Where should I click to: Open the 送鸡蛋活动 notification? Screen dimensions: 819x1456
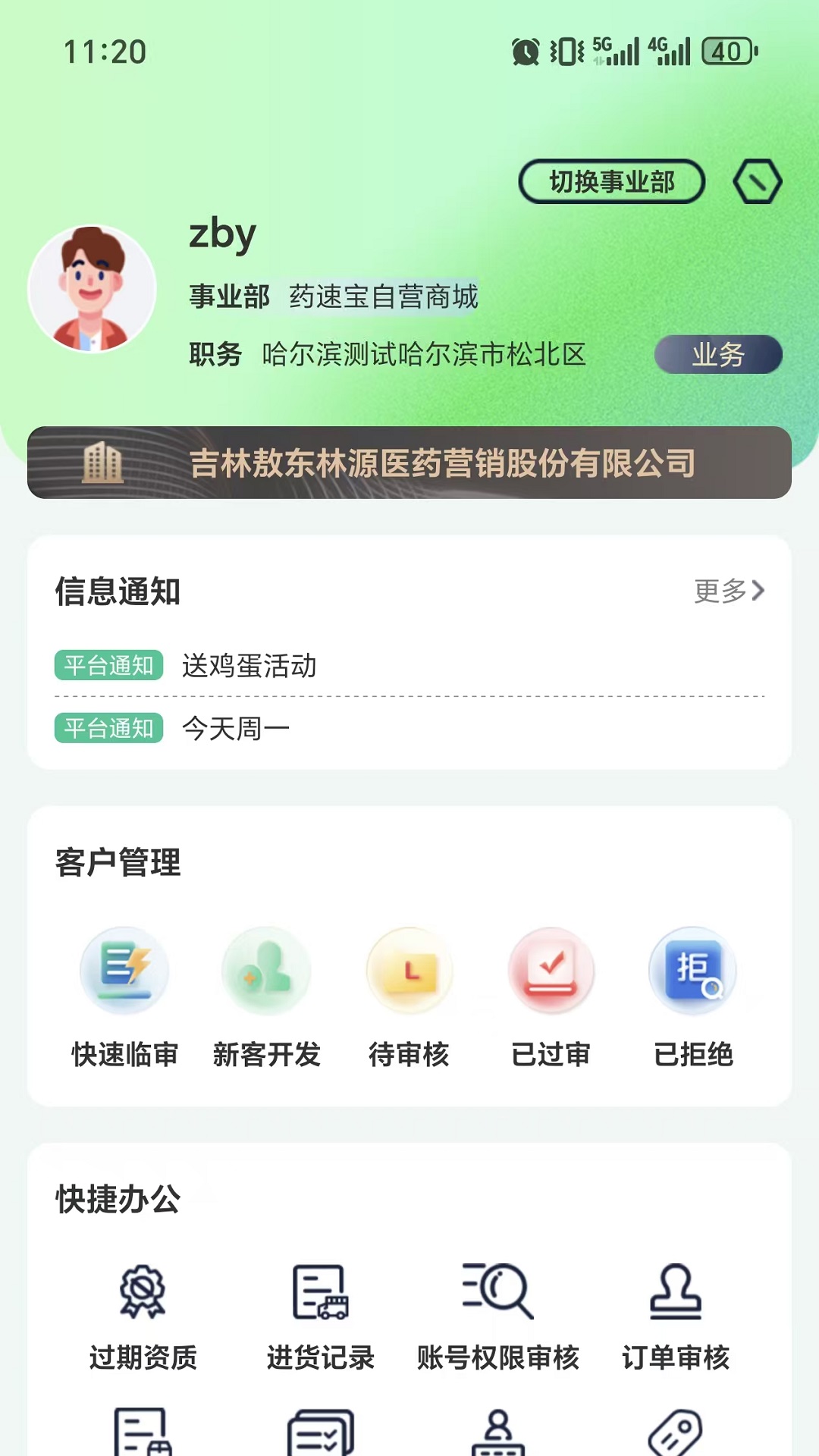[250, 665]
